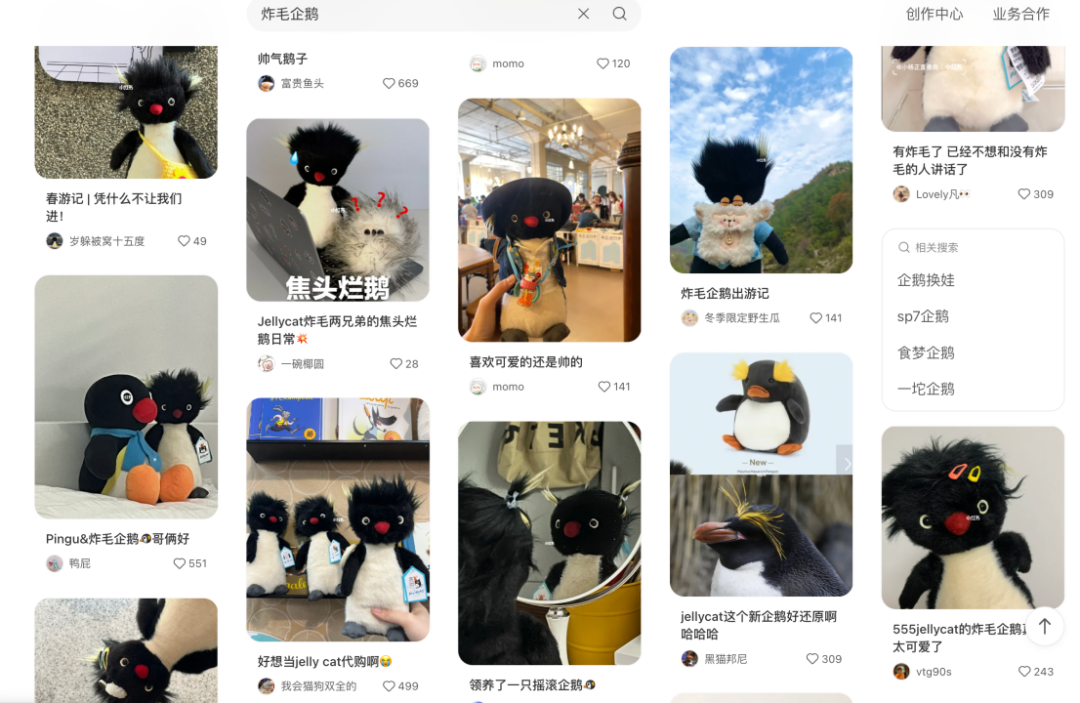The image size is (1080, 703).
Task: Open 创作中心 link
Action: pyautogui.click(x=934, y=14)
